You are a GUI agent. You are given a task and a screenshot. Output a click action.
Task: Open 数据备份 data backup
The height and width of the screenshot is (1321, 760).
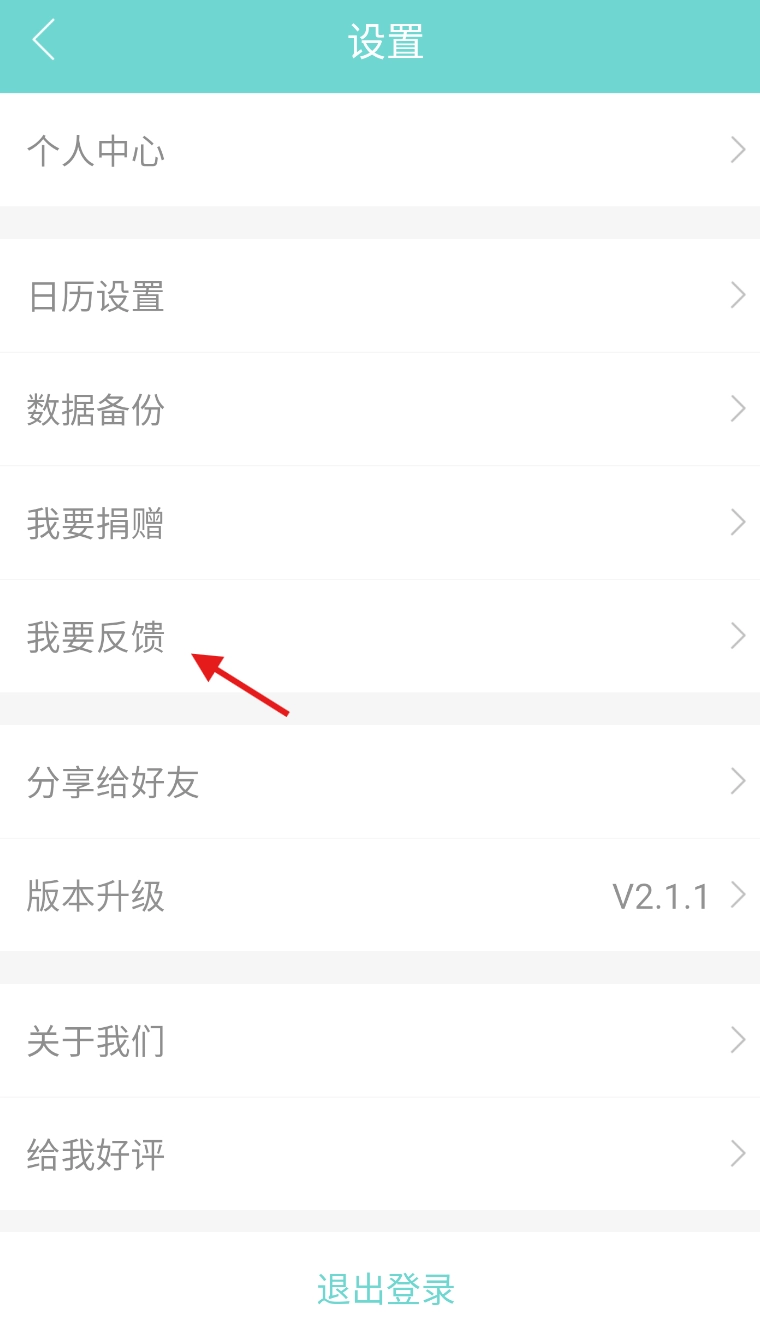pos(380,410)
